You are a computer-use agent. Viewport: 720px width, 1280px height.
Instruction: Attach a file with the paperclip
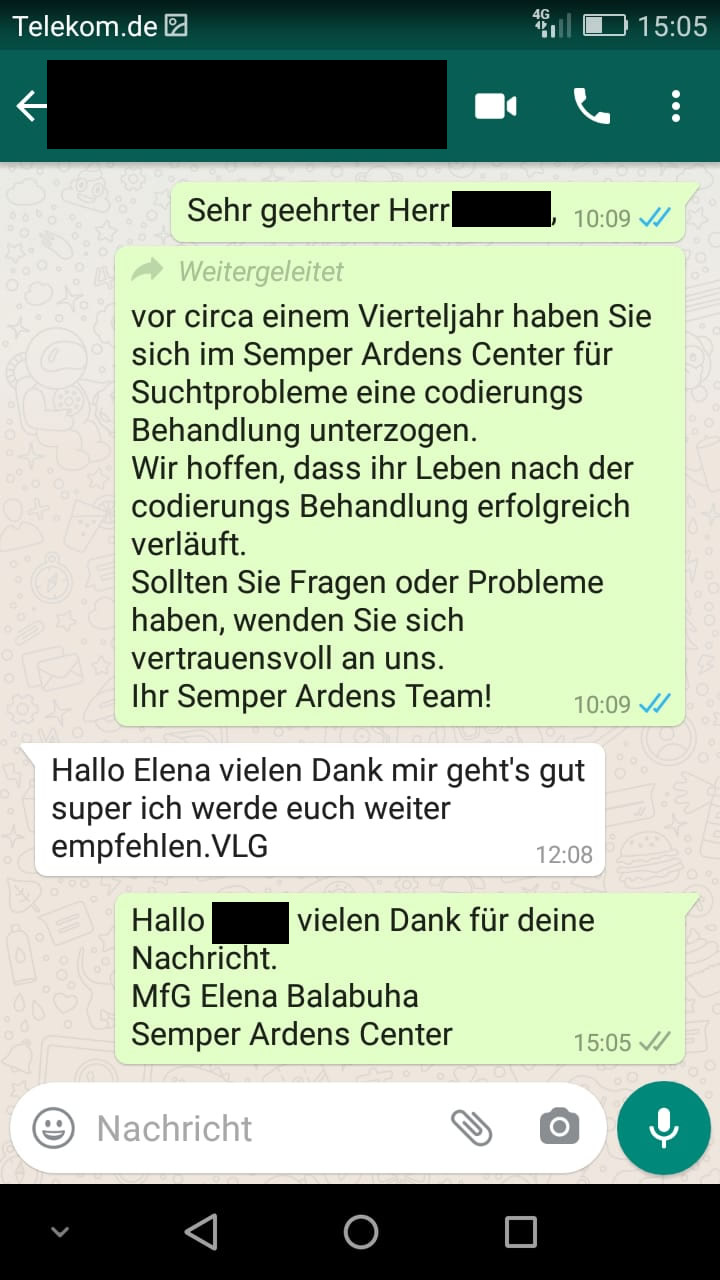point(471,1128)
